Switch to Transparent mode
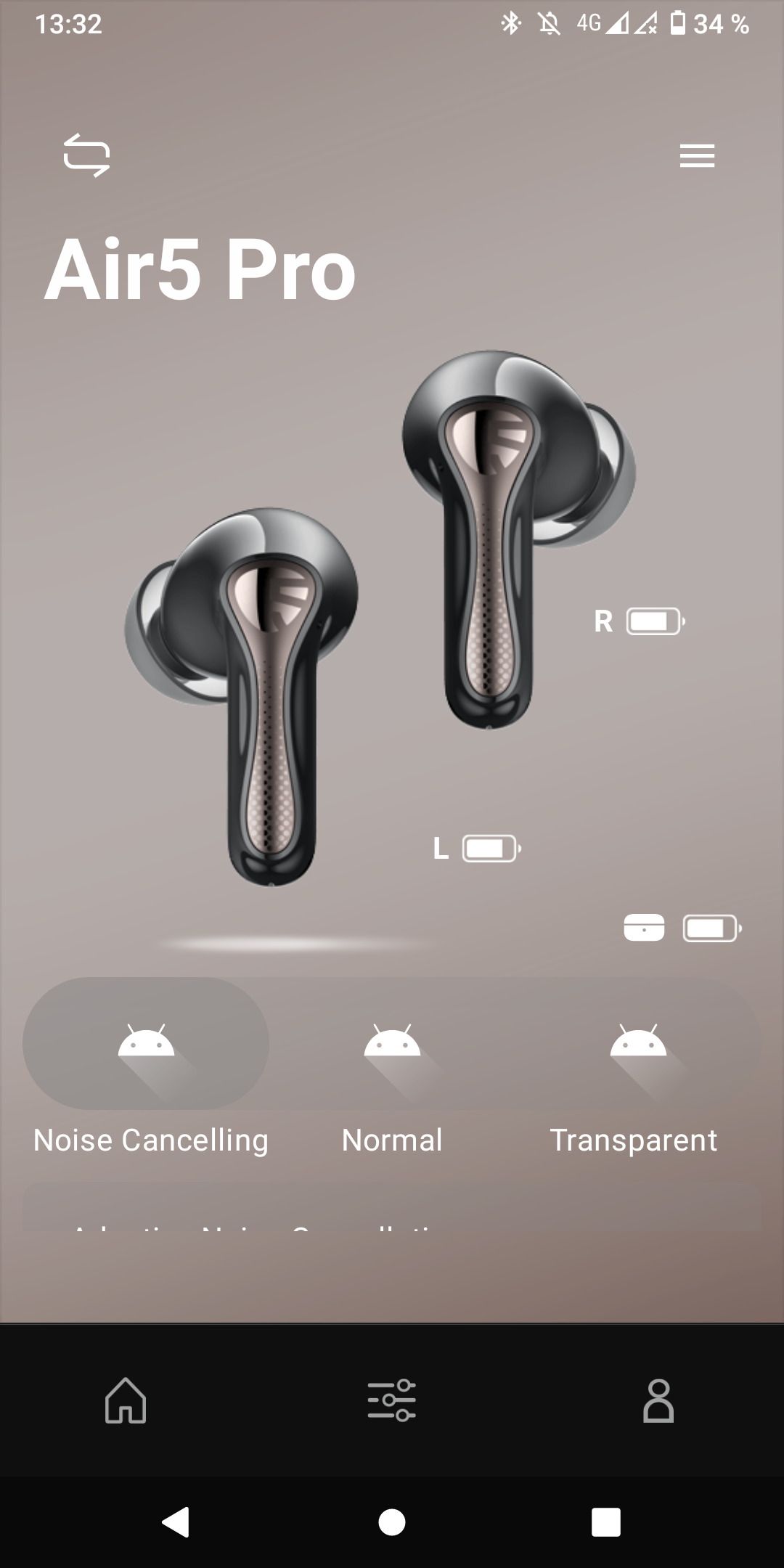Screen dimensions: 784x1568 [x=638, y=1043]
